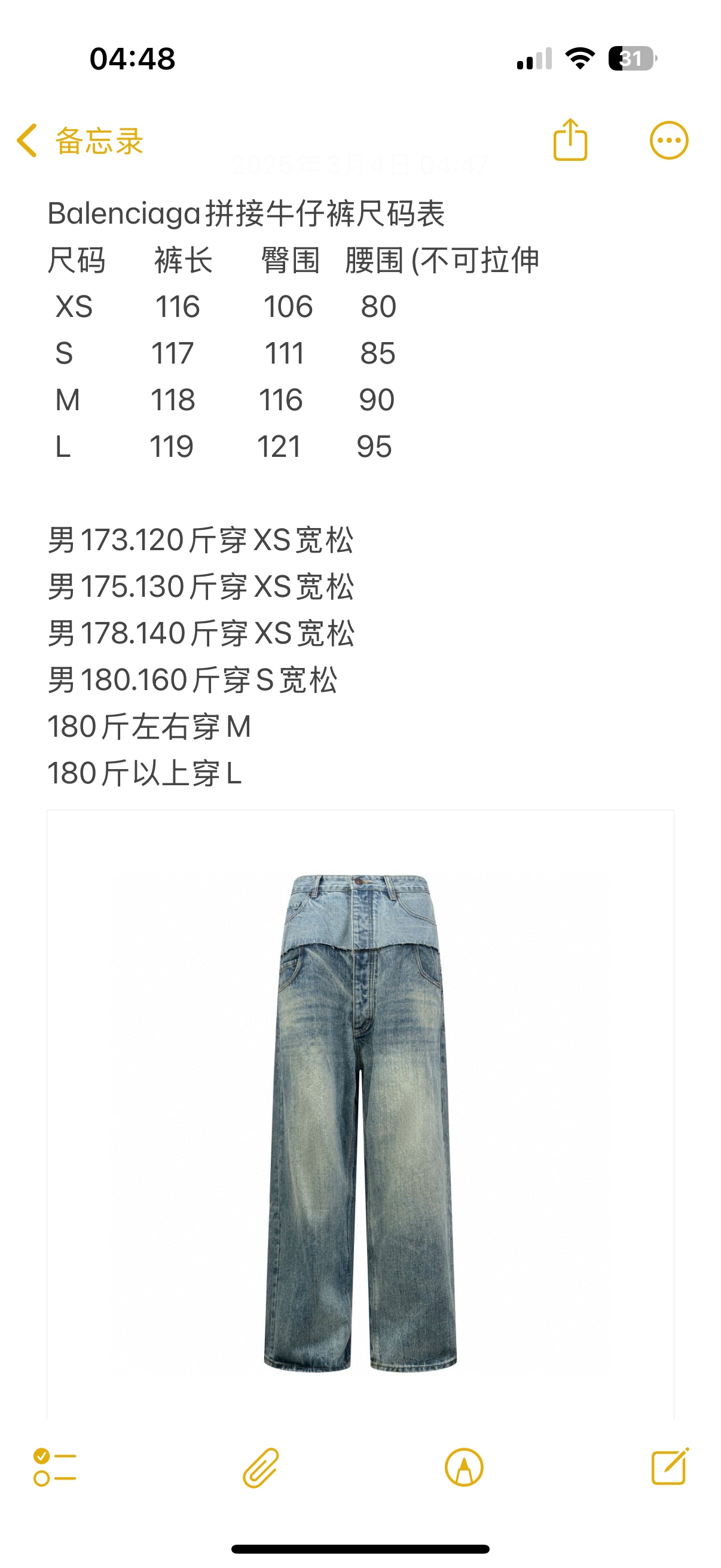Add a checklist to the note
The width and height of the screenshot is (721, 1568).
click(55, 1467)
